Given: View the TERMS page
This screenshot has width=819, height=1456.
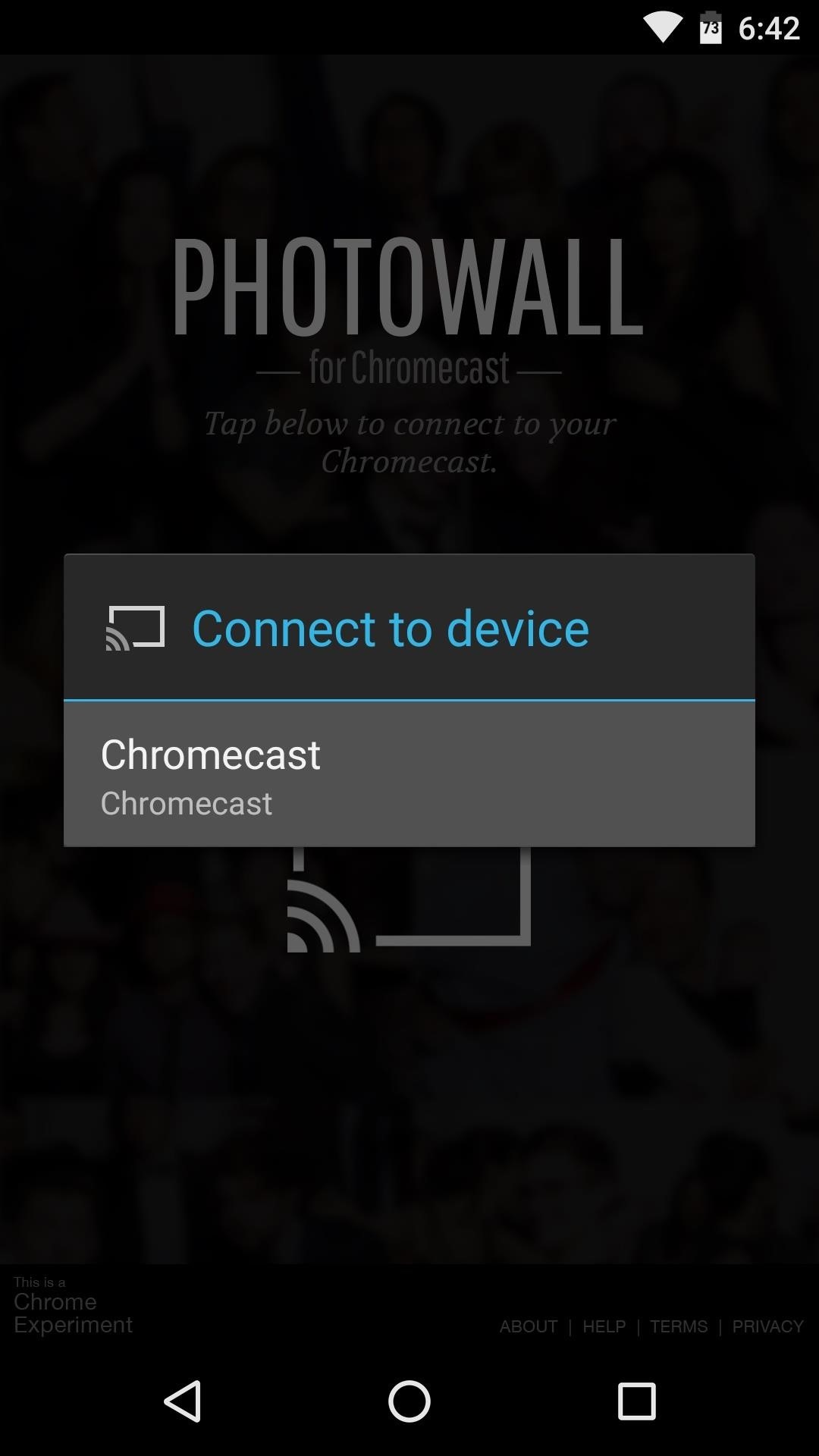Looking at the screenshot, I should [x=679, y=1326].
